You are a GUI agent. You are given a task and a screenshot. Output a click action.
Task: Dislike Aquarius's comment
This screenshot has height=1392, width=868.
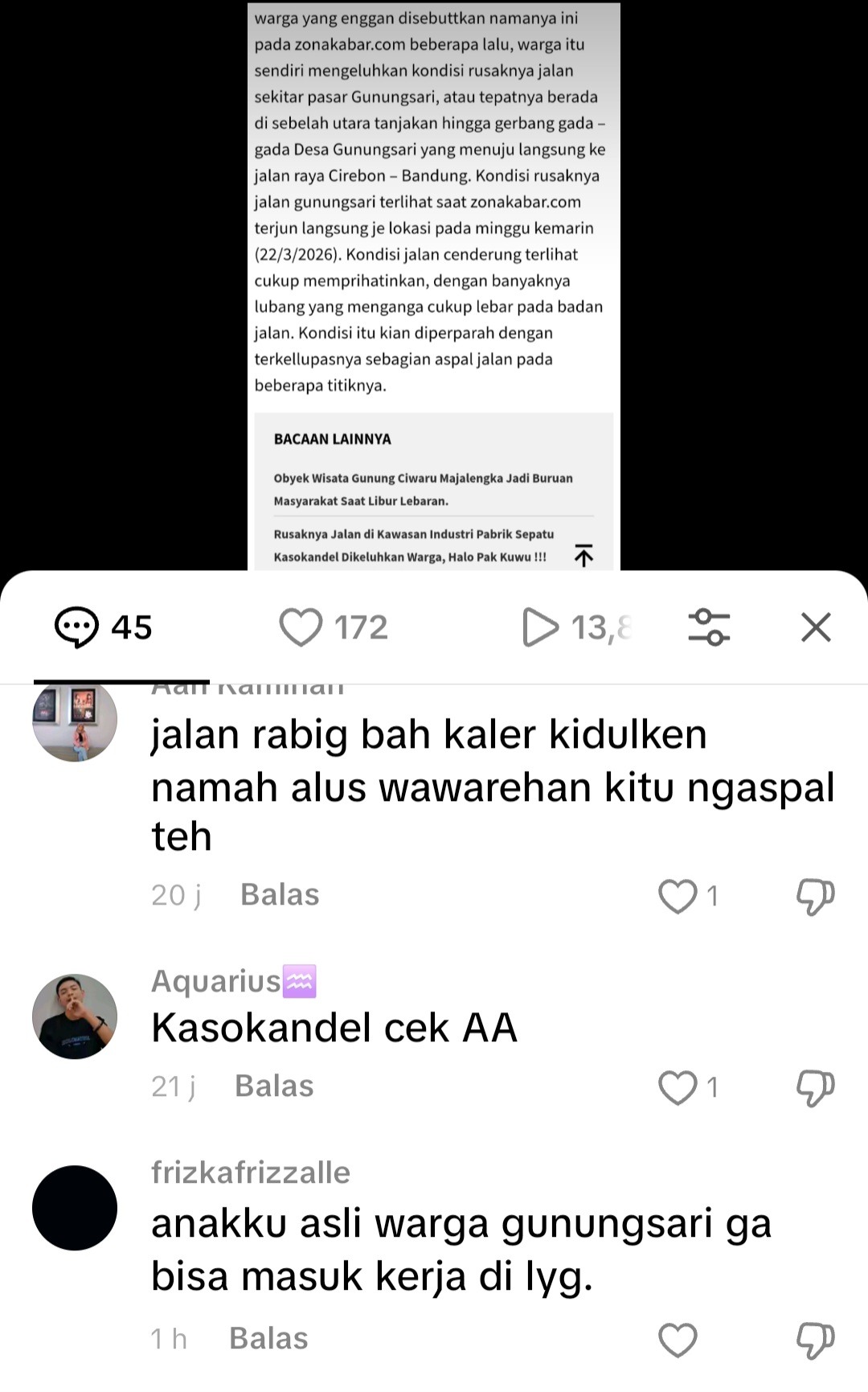815,1087
